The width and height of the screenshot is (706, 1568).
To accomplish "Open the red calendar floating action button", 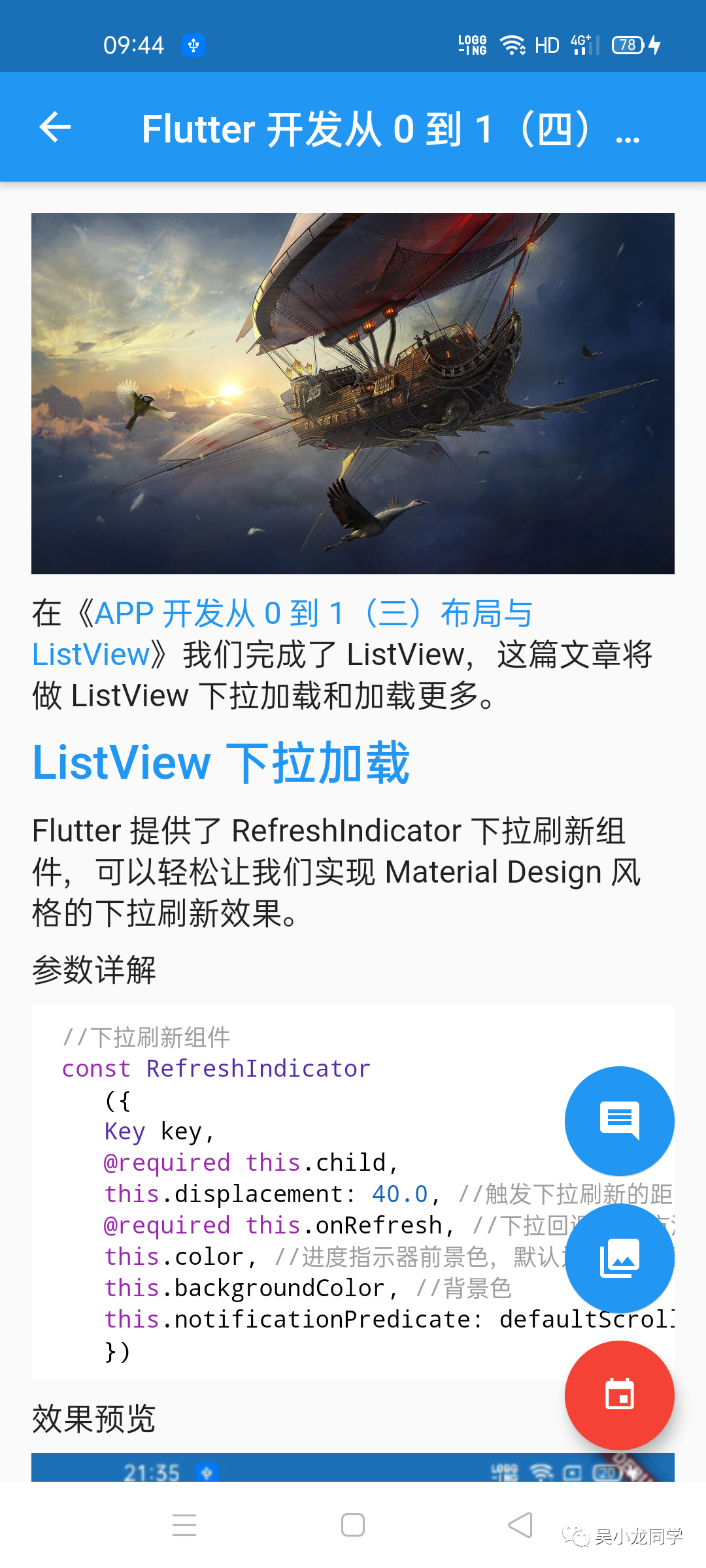I will coord(619,1396).
